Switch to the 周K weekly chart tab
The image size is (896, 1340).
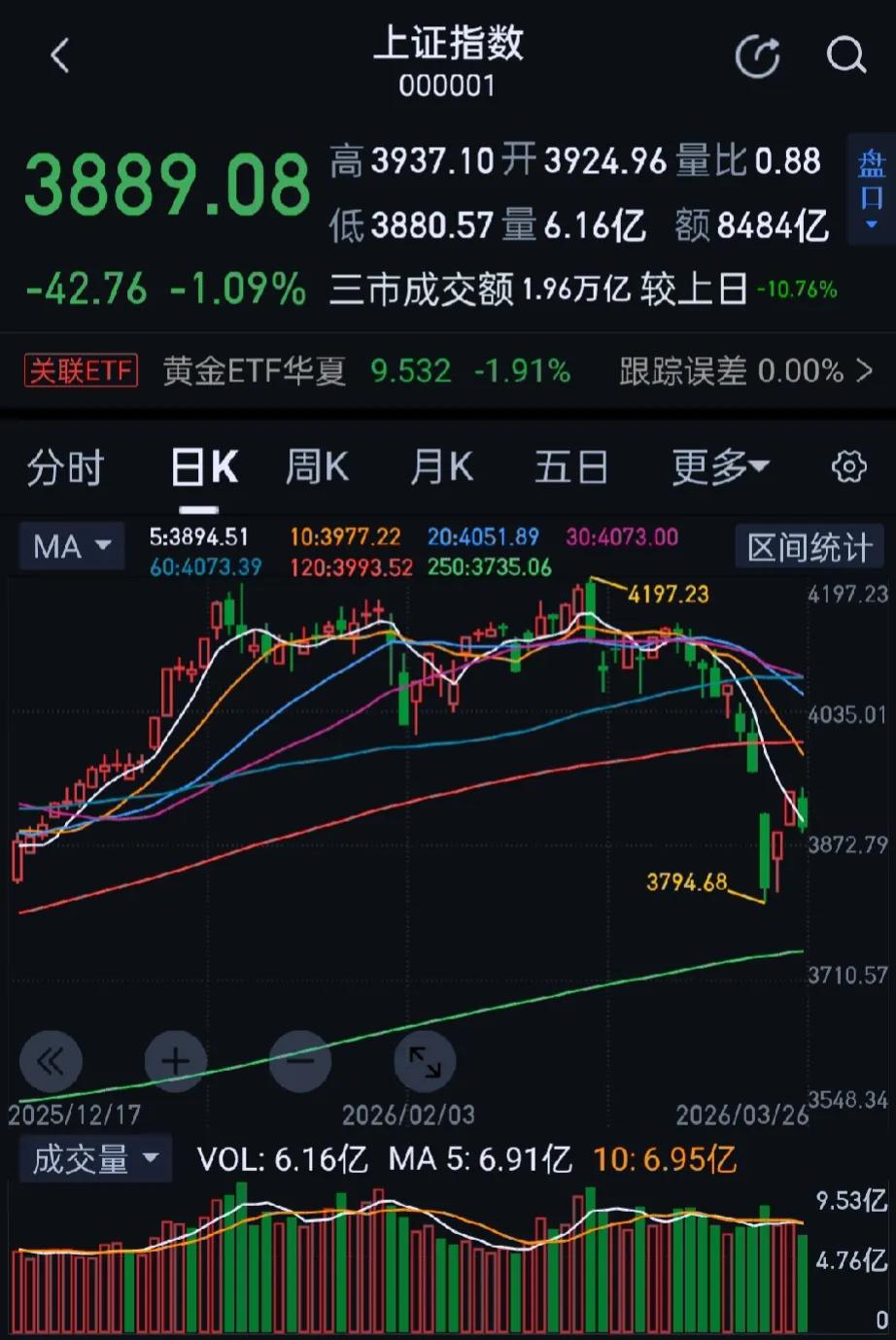tap(317, 467)
